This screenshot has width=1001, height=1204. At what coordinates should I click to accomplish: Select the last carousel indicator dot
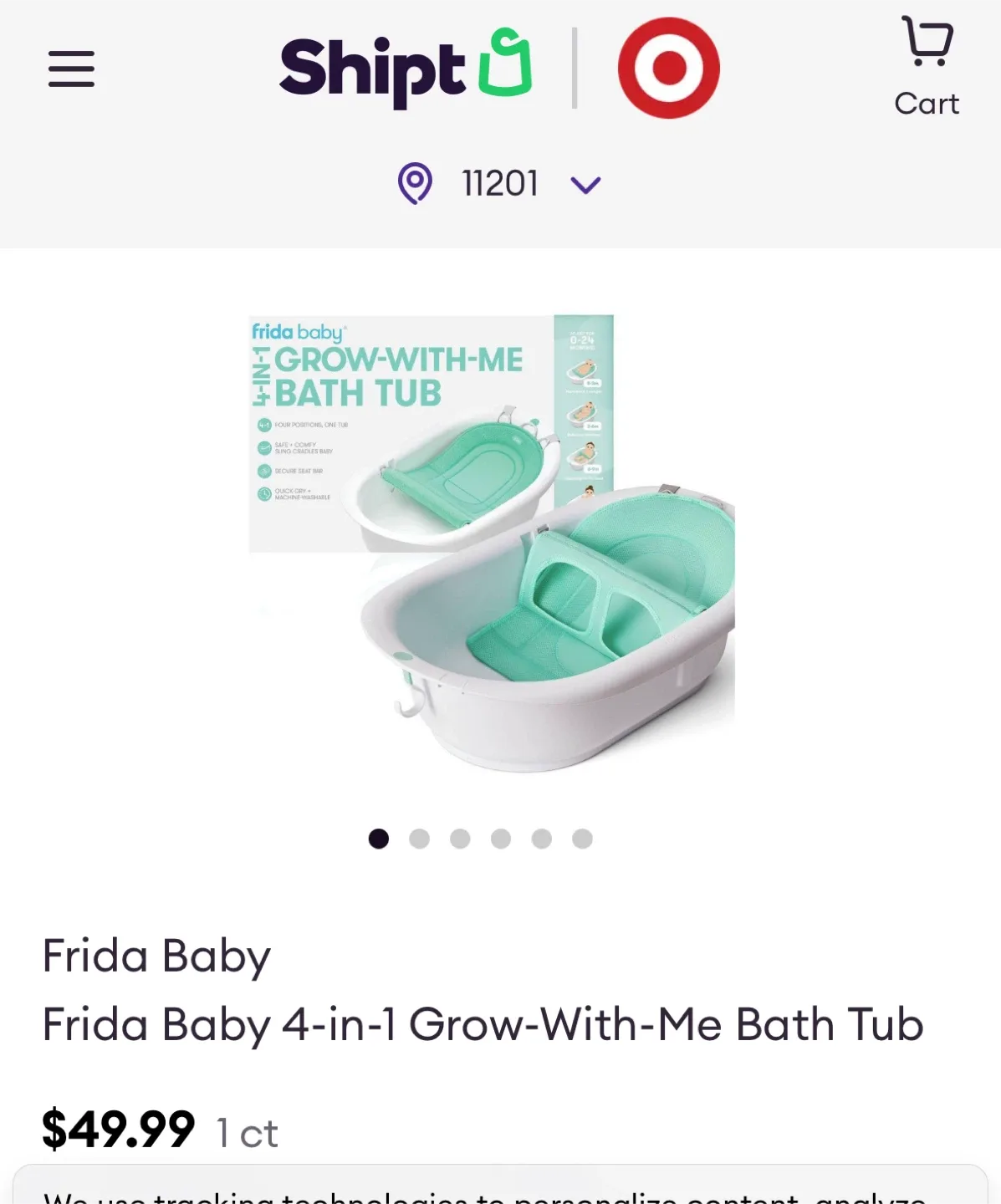pyautogui.click(x=583, y=839)
